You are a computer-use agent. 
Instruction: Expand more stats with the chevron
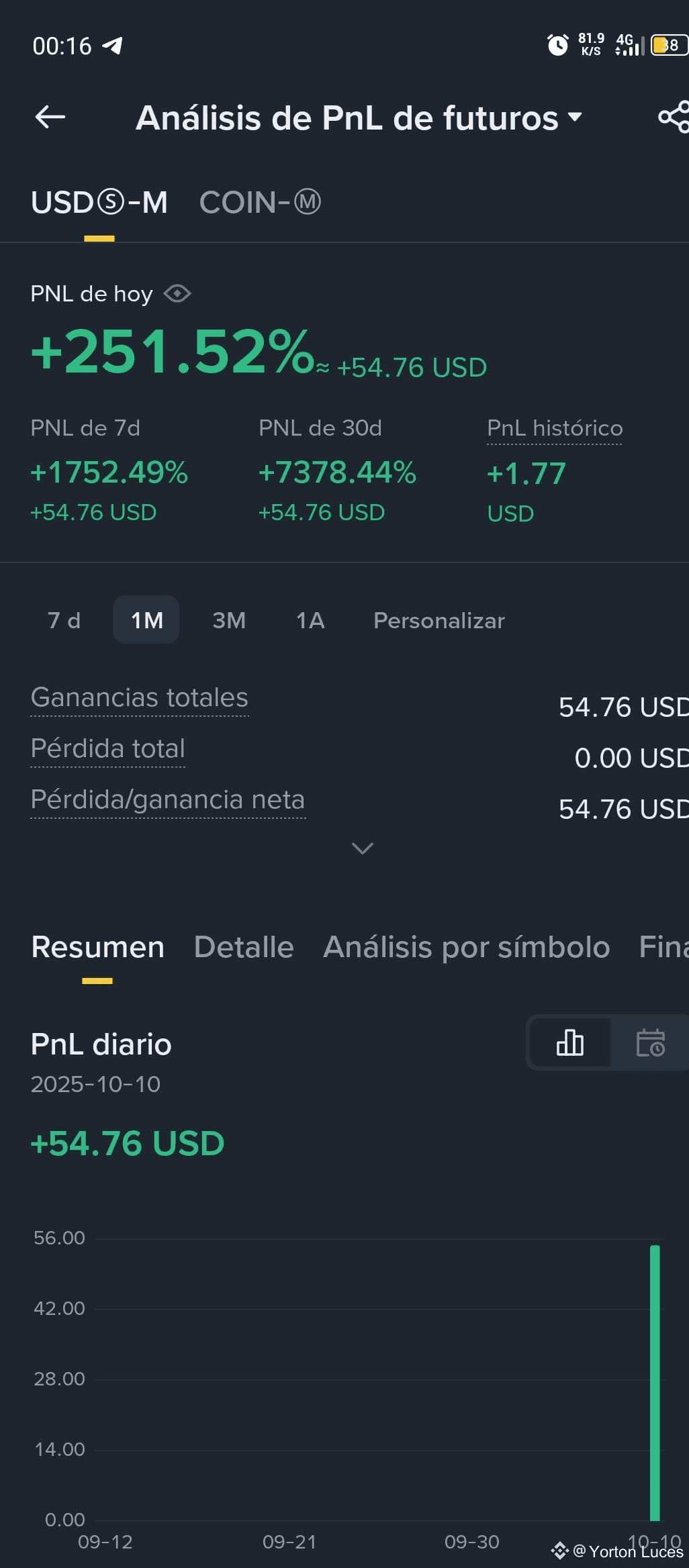(x=363, y=848)
